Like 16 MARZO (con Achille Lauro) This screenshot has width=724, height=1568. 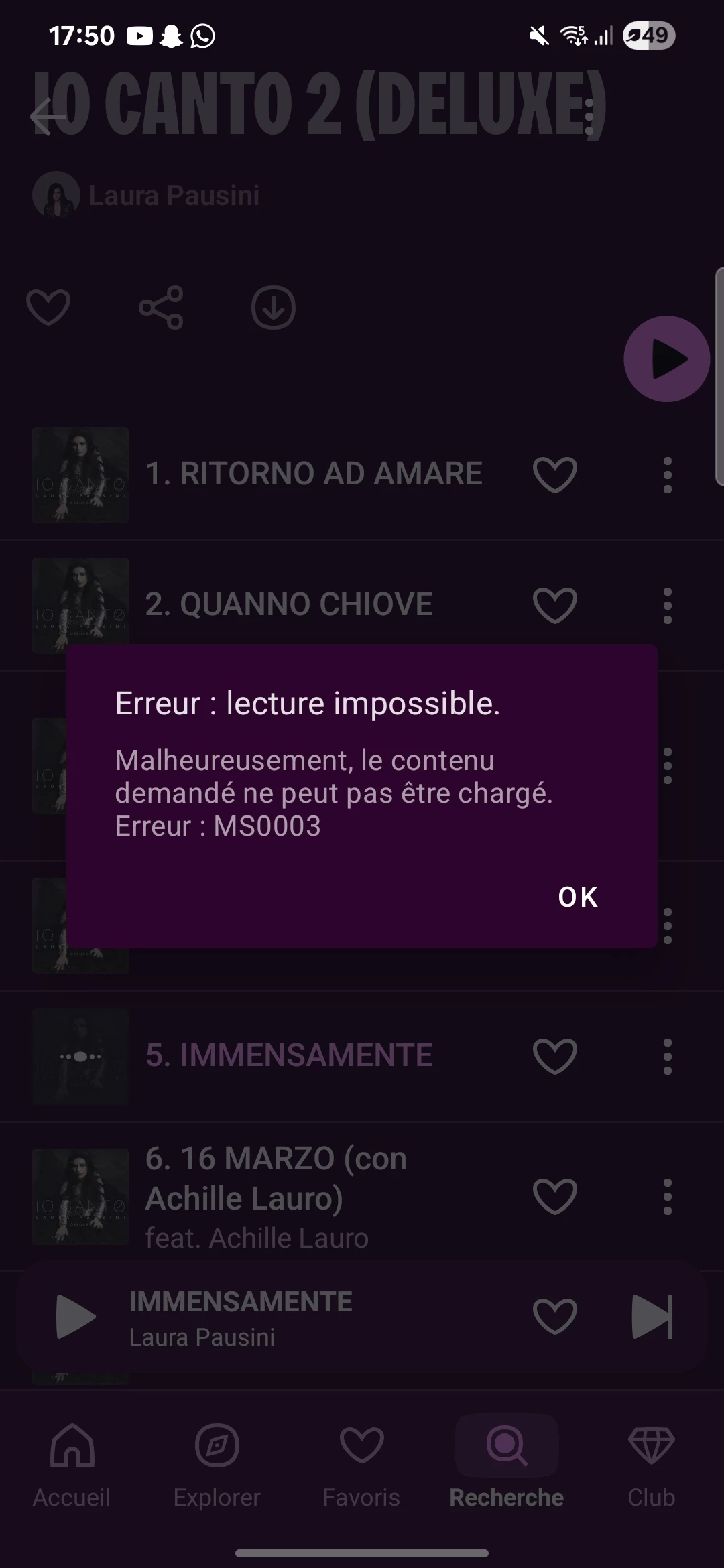[x=554, y=1196]
